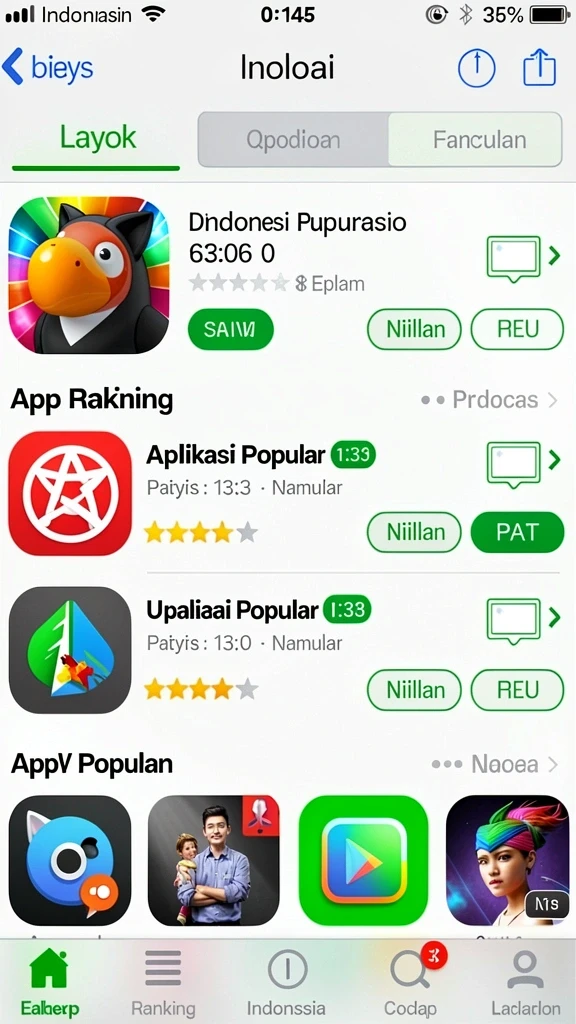Open comment icon beside Upaliaai Popular

(x=514, y=620)
